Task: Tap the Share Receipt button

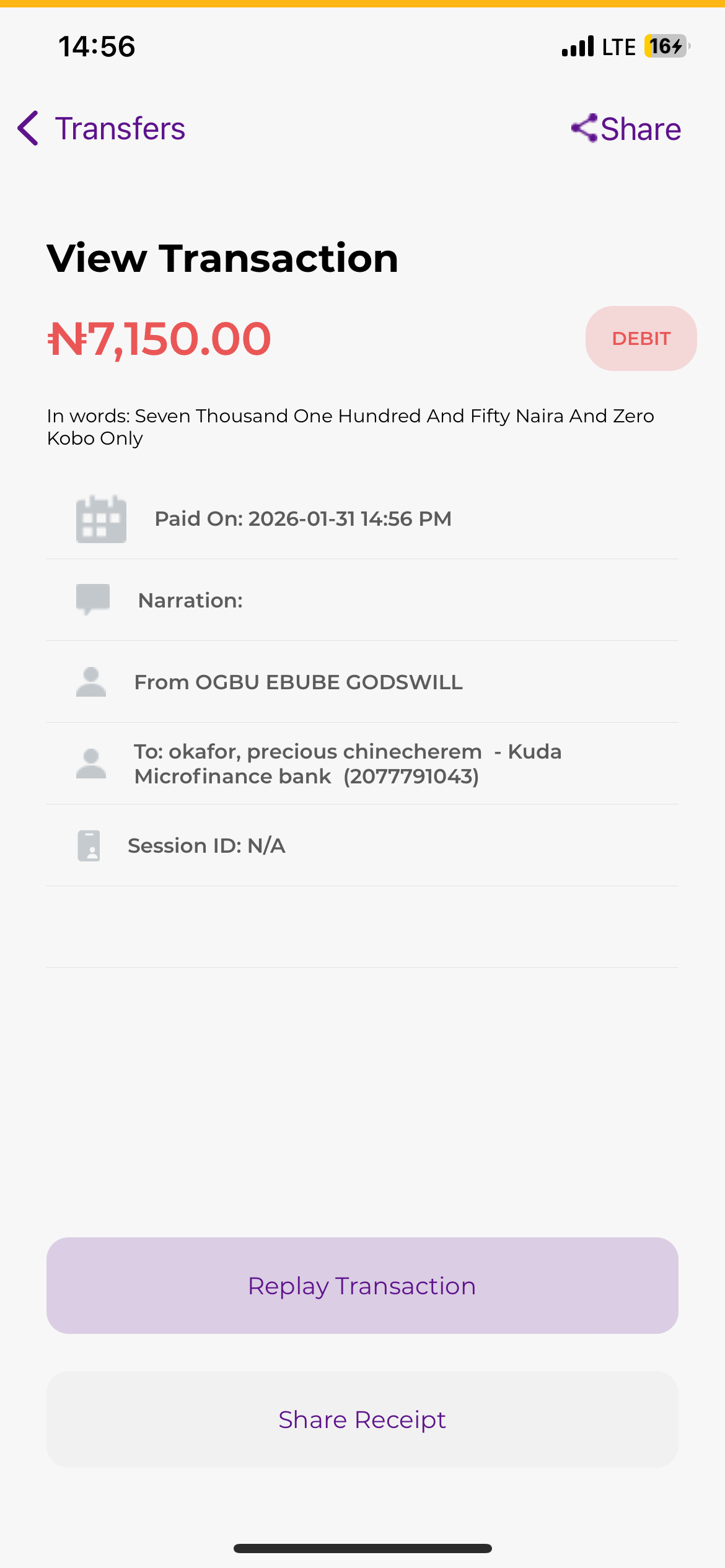Action: (x=362, y=1419)
